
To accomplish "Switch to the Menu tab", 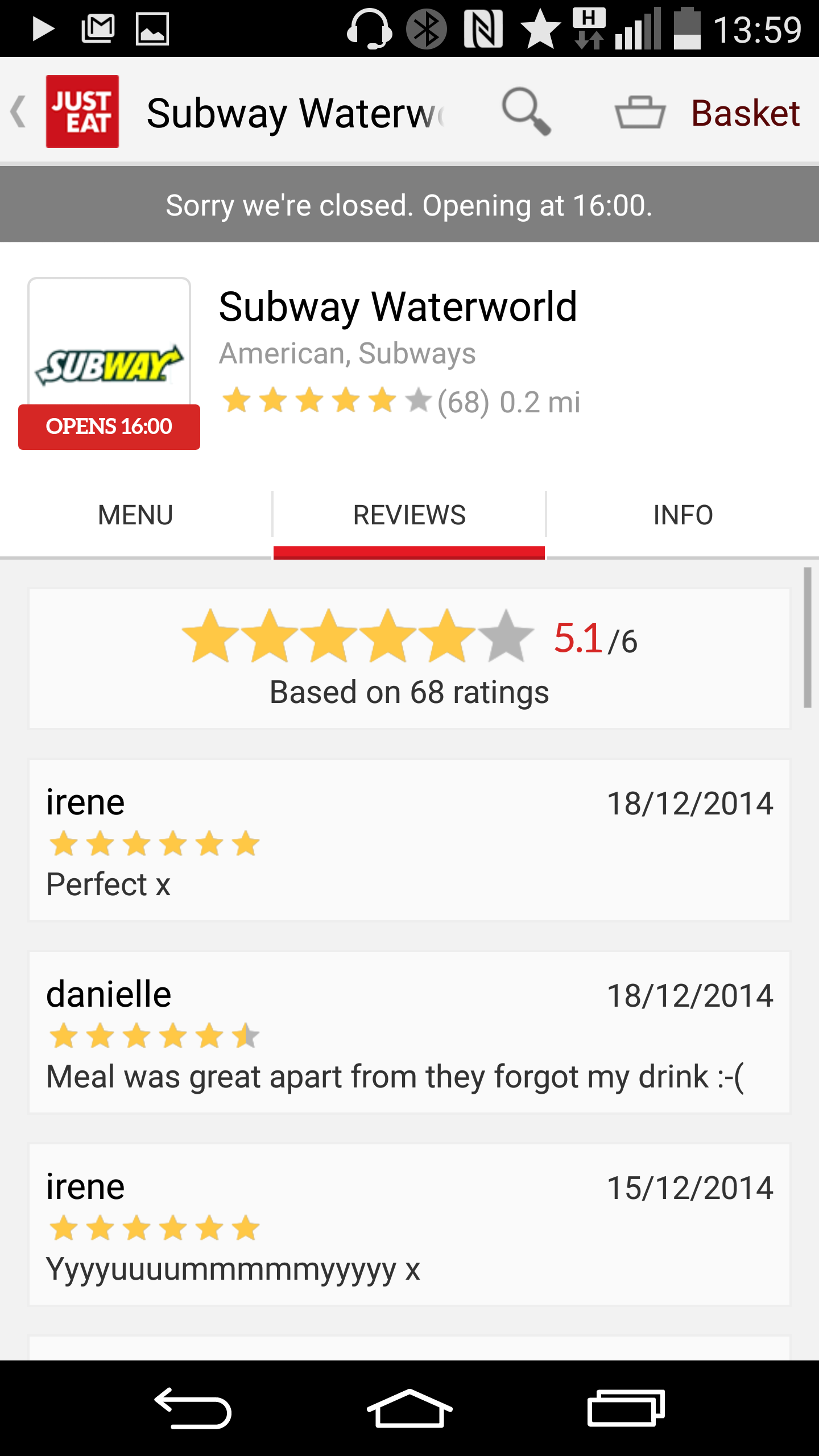I will point(135,515).
